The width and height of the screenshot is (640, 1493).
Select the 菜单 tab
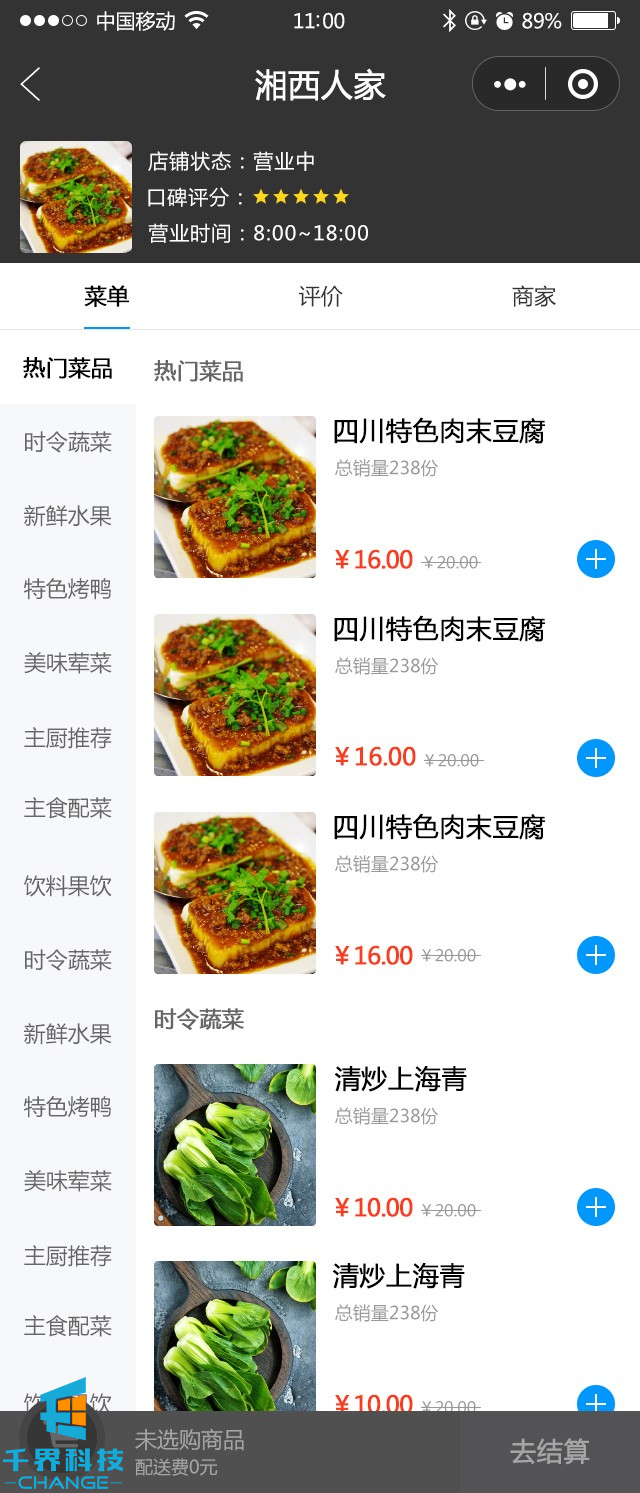click(x=107, y=297)
